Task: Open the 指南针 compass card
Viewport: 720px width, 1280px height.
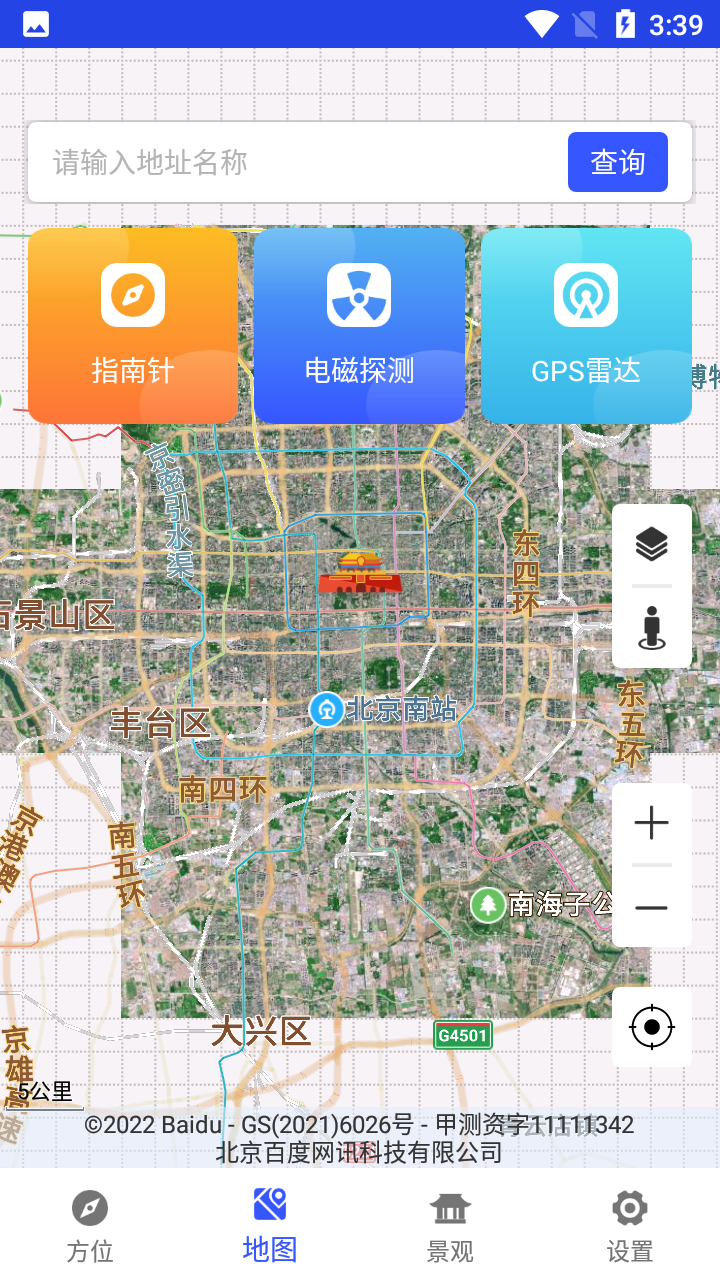Action: [133, 325]
